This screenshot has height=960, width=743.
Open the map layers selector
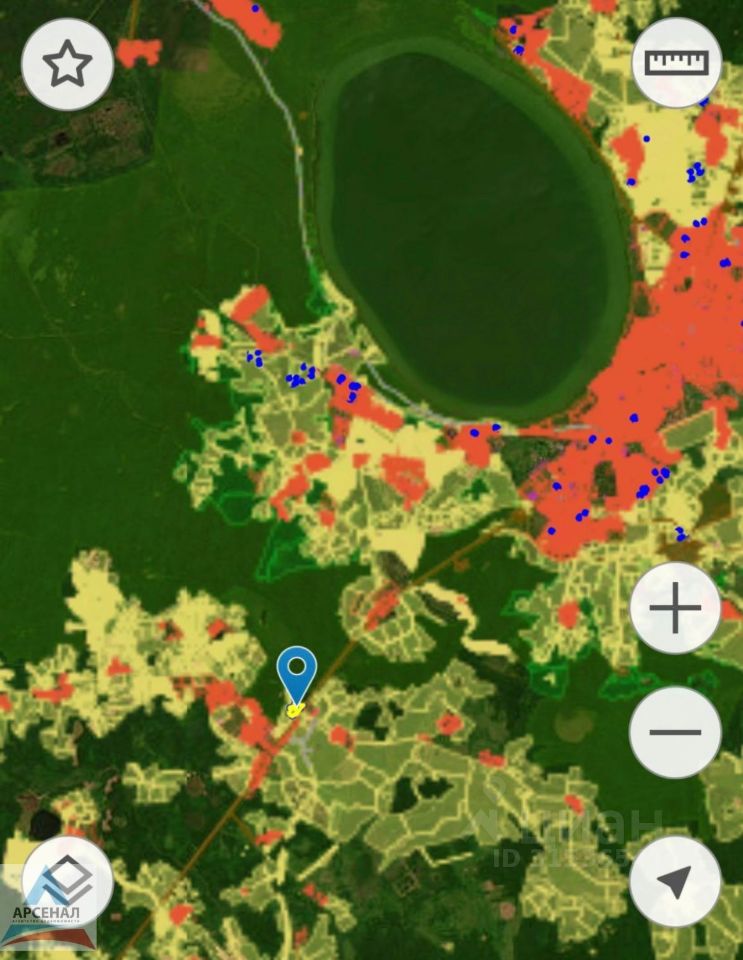67,881
